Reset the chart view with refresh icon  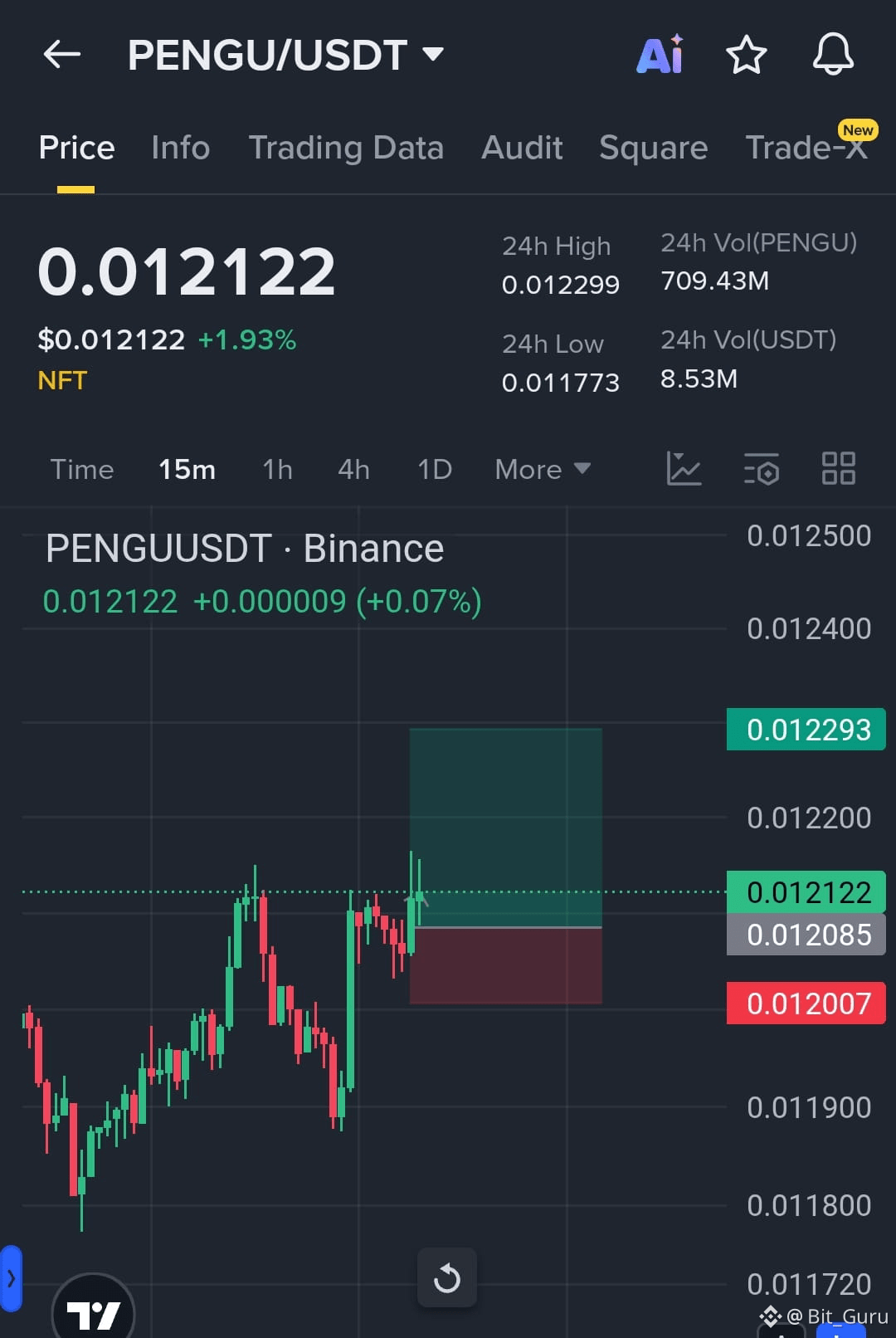447,1277
